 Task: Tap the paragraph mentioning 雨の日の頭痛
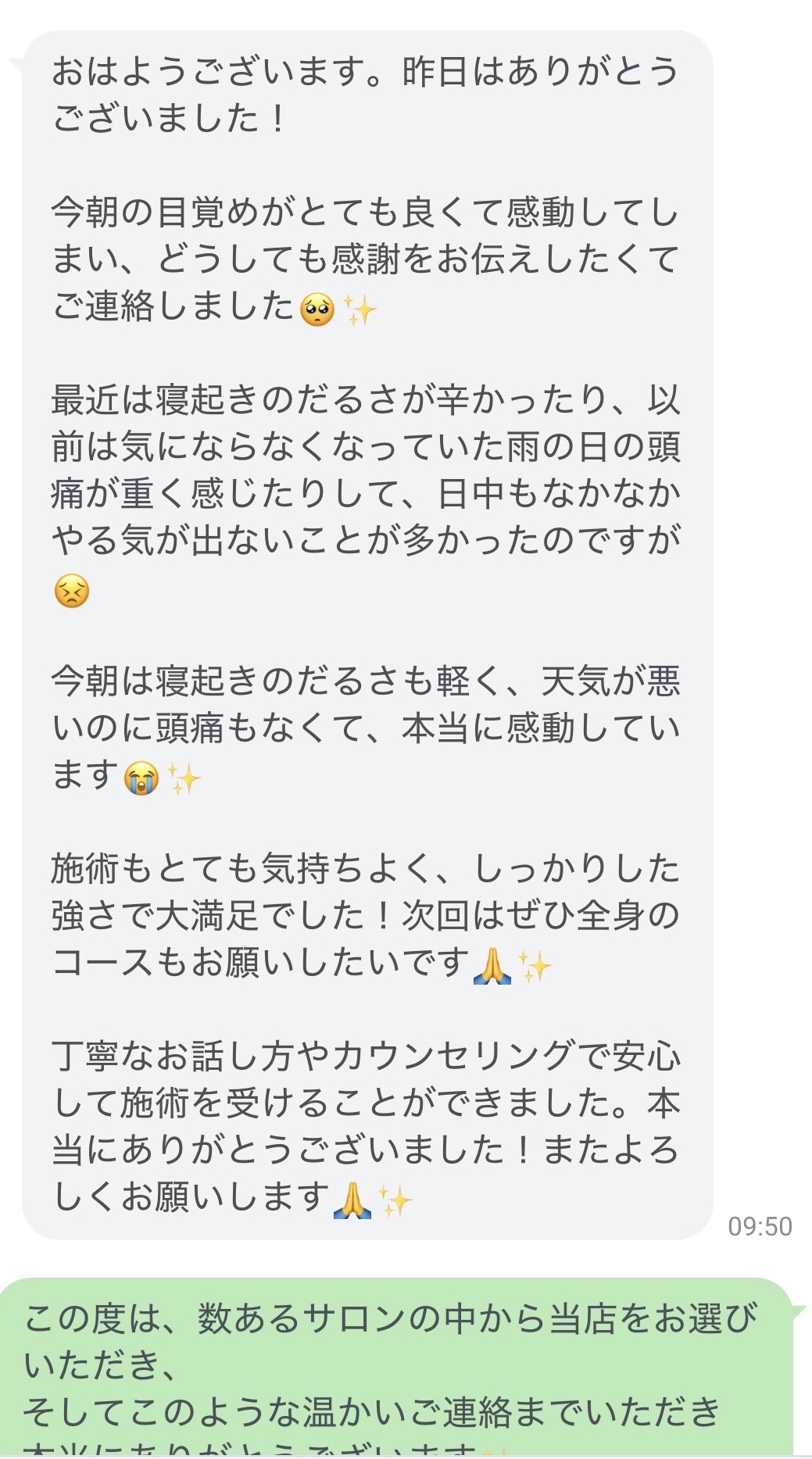tap(367, 469)
